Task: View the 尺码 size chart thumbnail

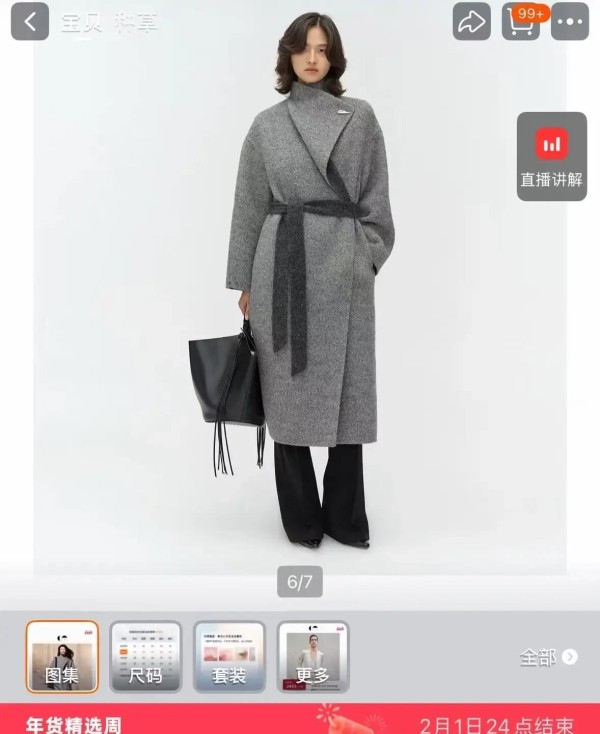Action: 146,657
